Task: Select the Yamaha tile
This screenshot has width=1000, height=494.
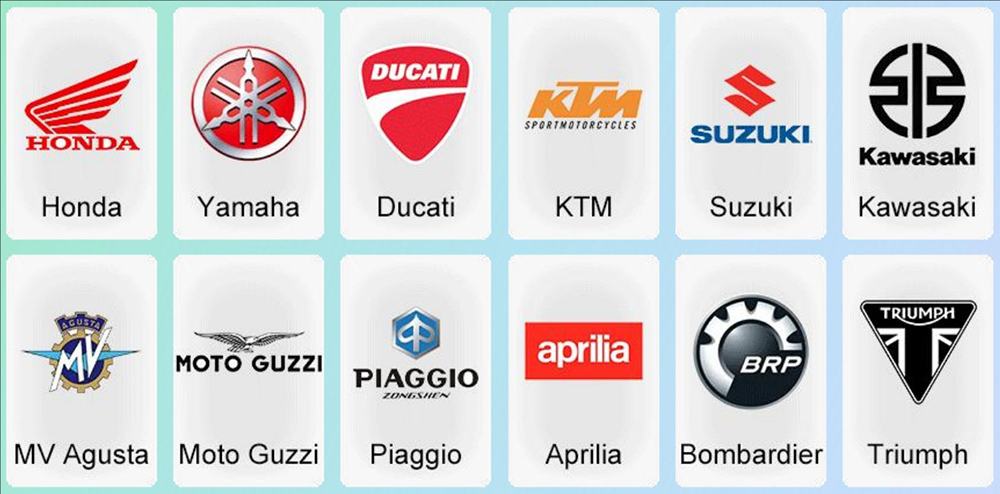Action: pyautogui.click(x=248, y=125)
